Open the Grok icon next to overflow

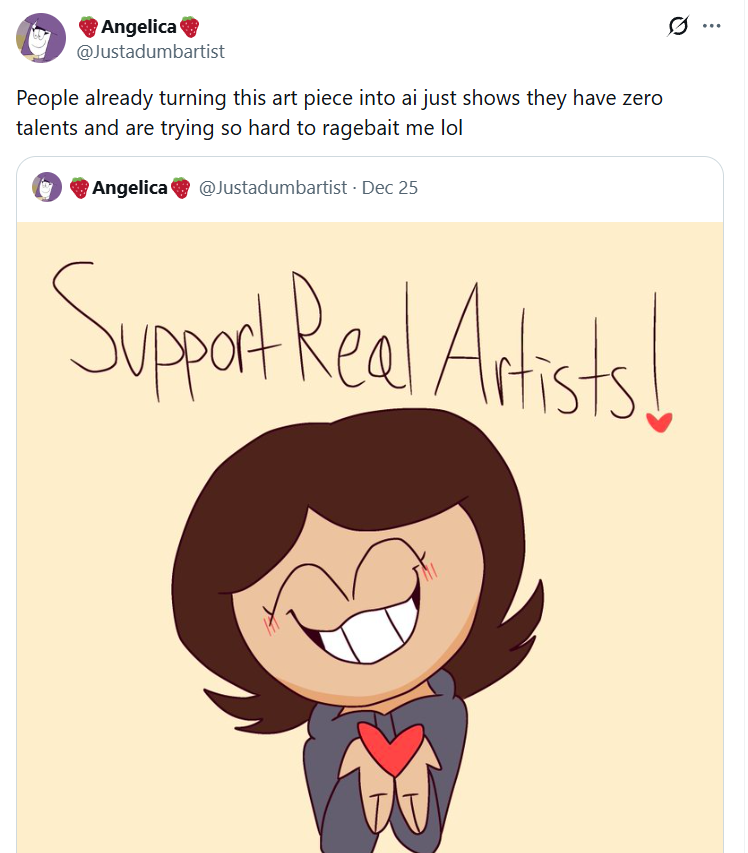pyautogui.click(x=677, y=27)
